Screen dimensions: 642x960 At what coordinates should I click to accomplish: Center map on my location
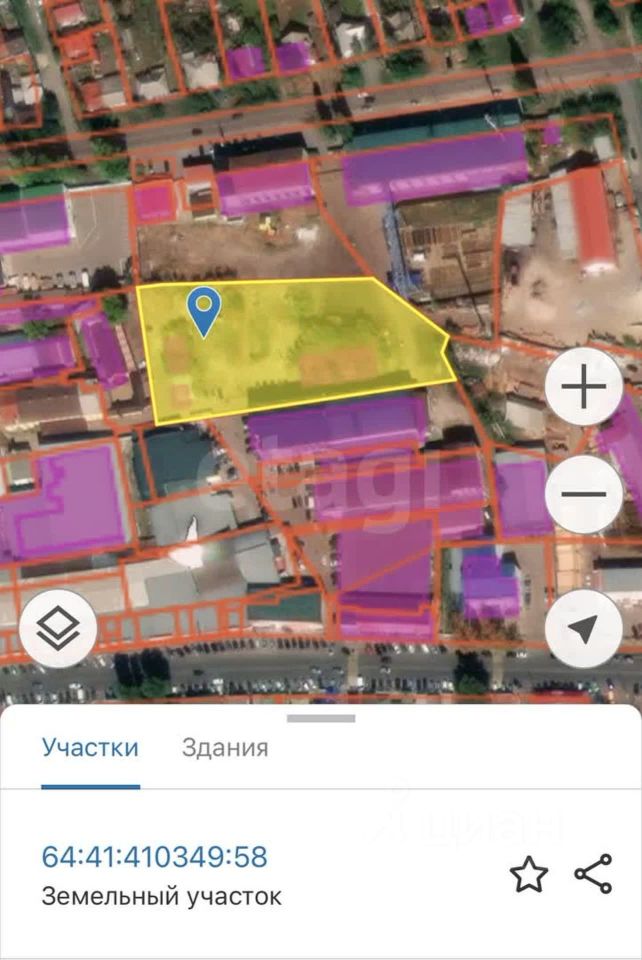pyautogui.click(x=583, y=629)
